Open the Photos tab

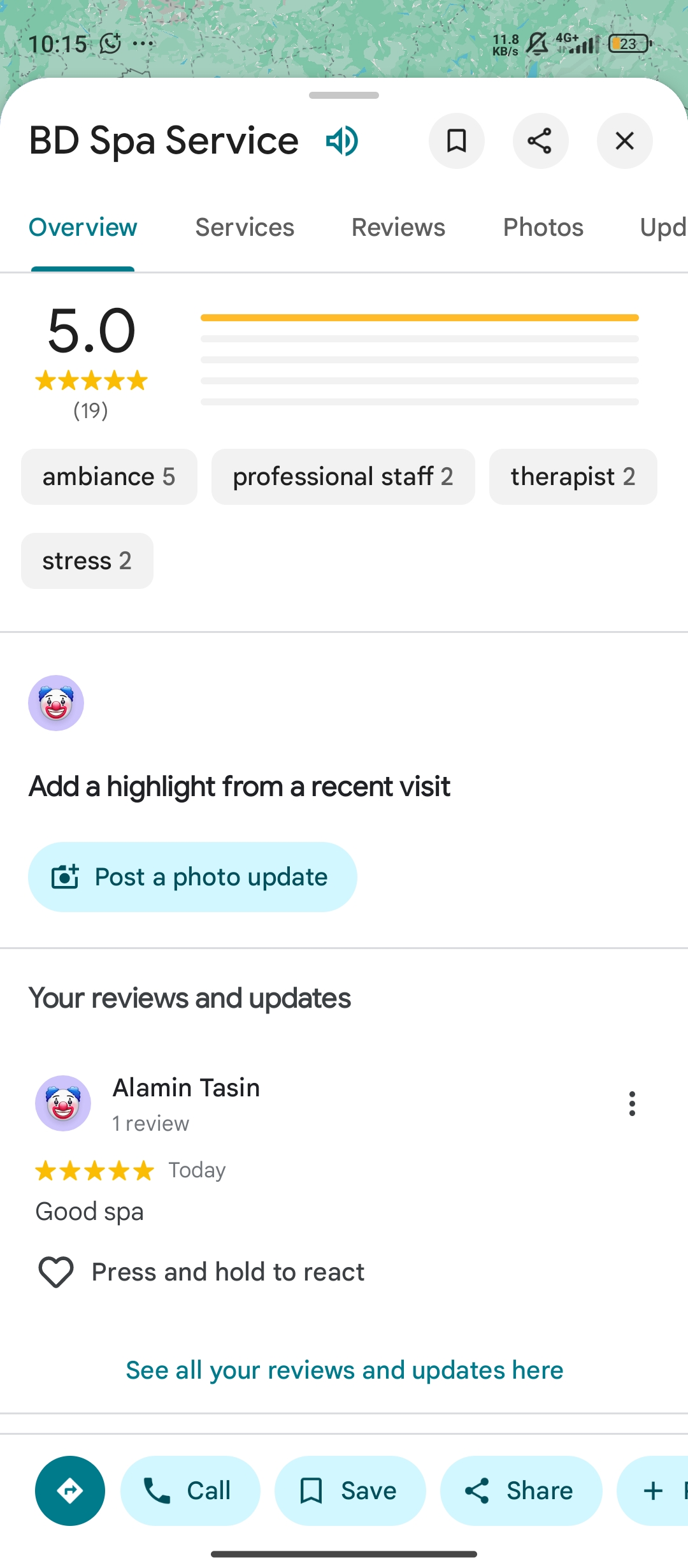[543, 228]
